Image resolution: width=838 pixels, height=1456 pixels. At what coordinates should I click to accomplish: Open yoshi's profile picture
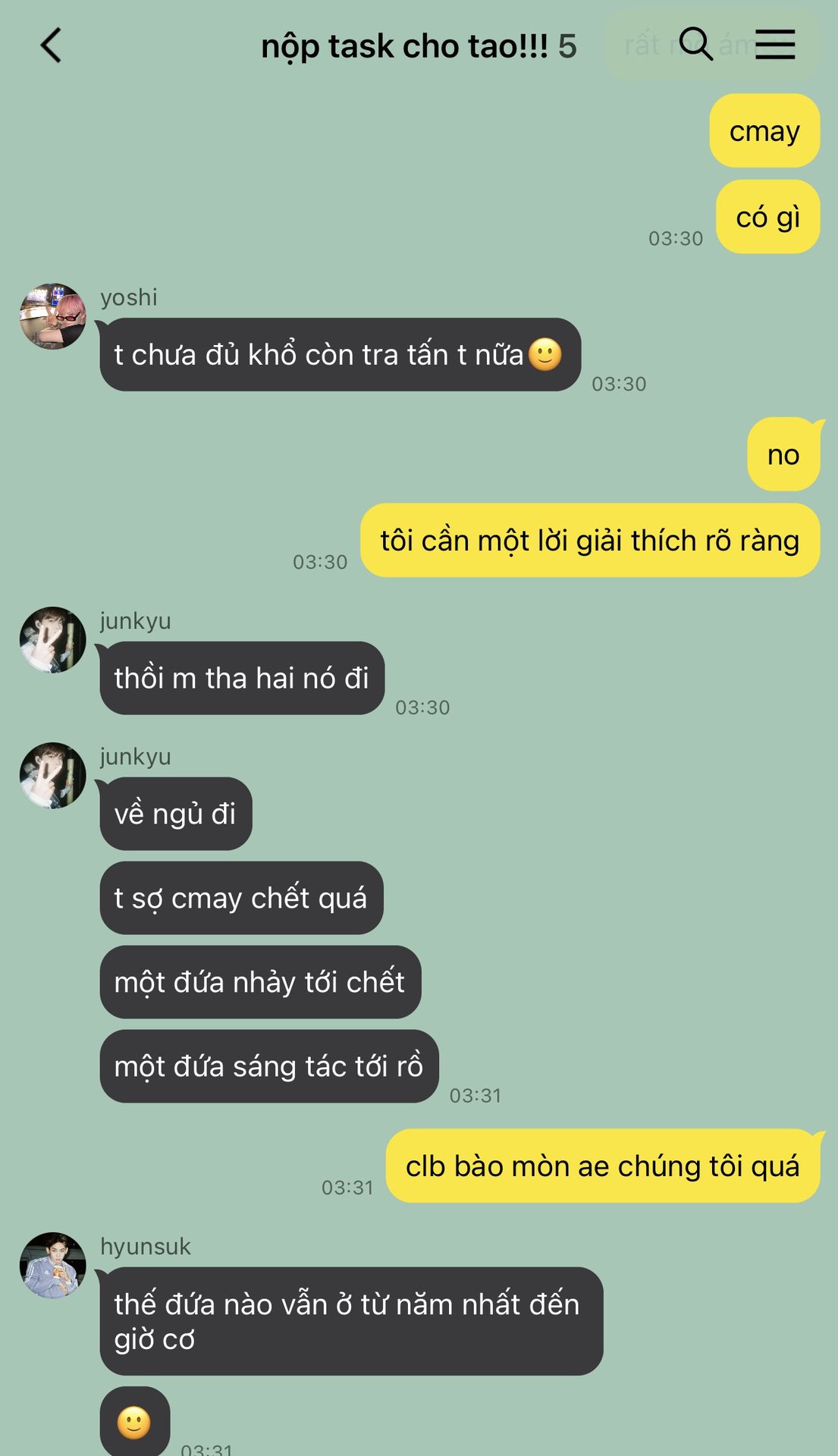pyautogui.click(x=52, y=316)
